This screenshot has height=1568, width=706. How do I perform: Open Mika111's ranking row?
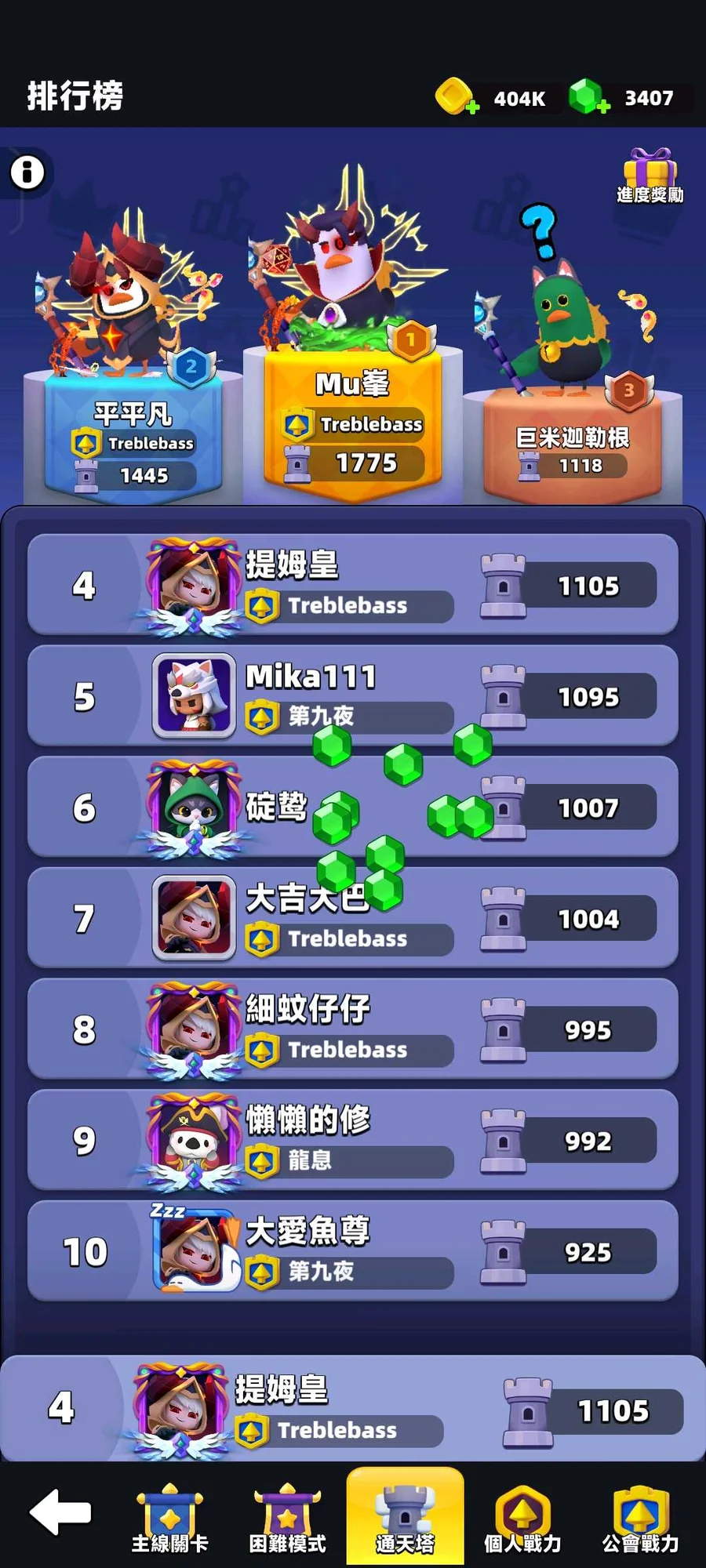(x=353, y=696)
